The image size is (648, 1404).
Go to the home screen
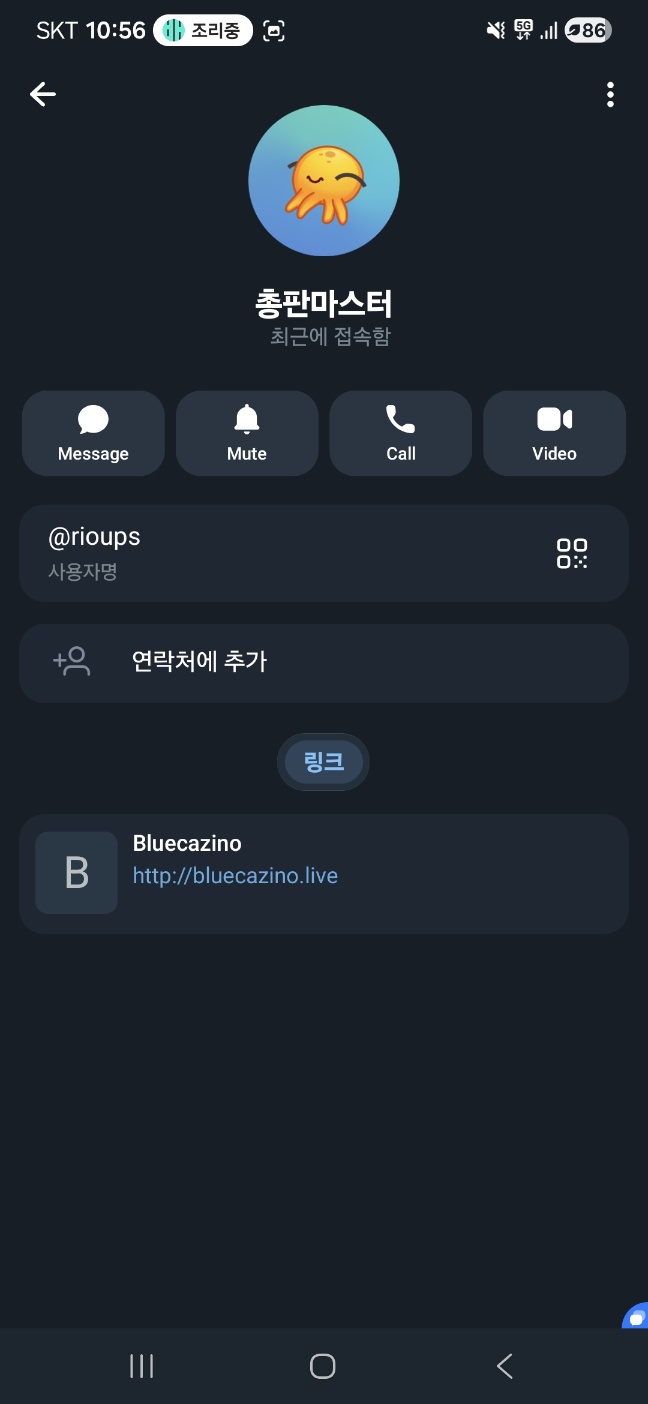[x=323, y=1366]
